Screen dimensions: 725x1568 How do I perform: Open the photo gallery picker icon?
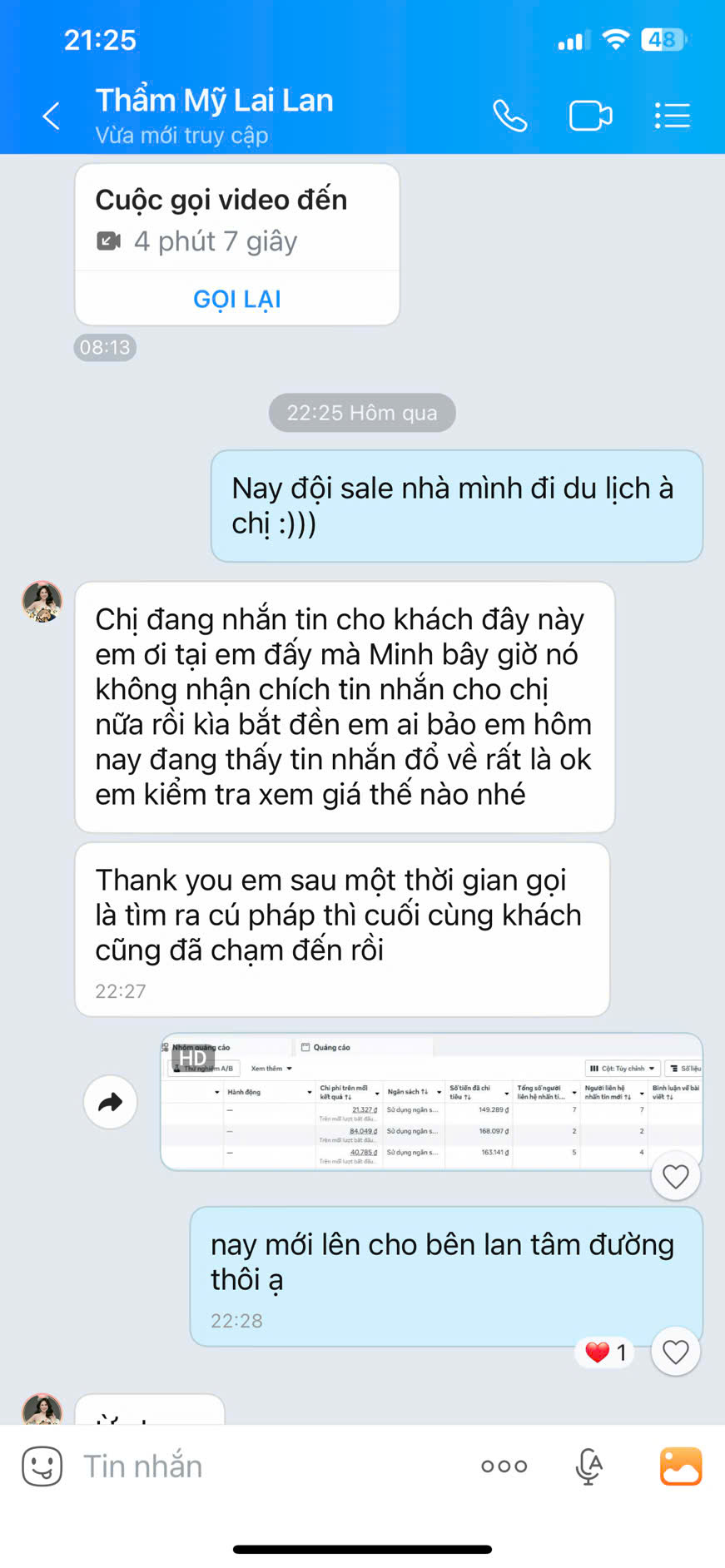680,1466
